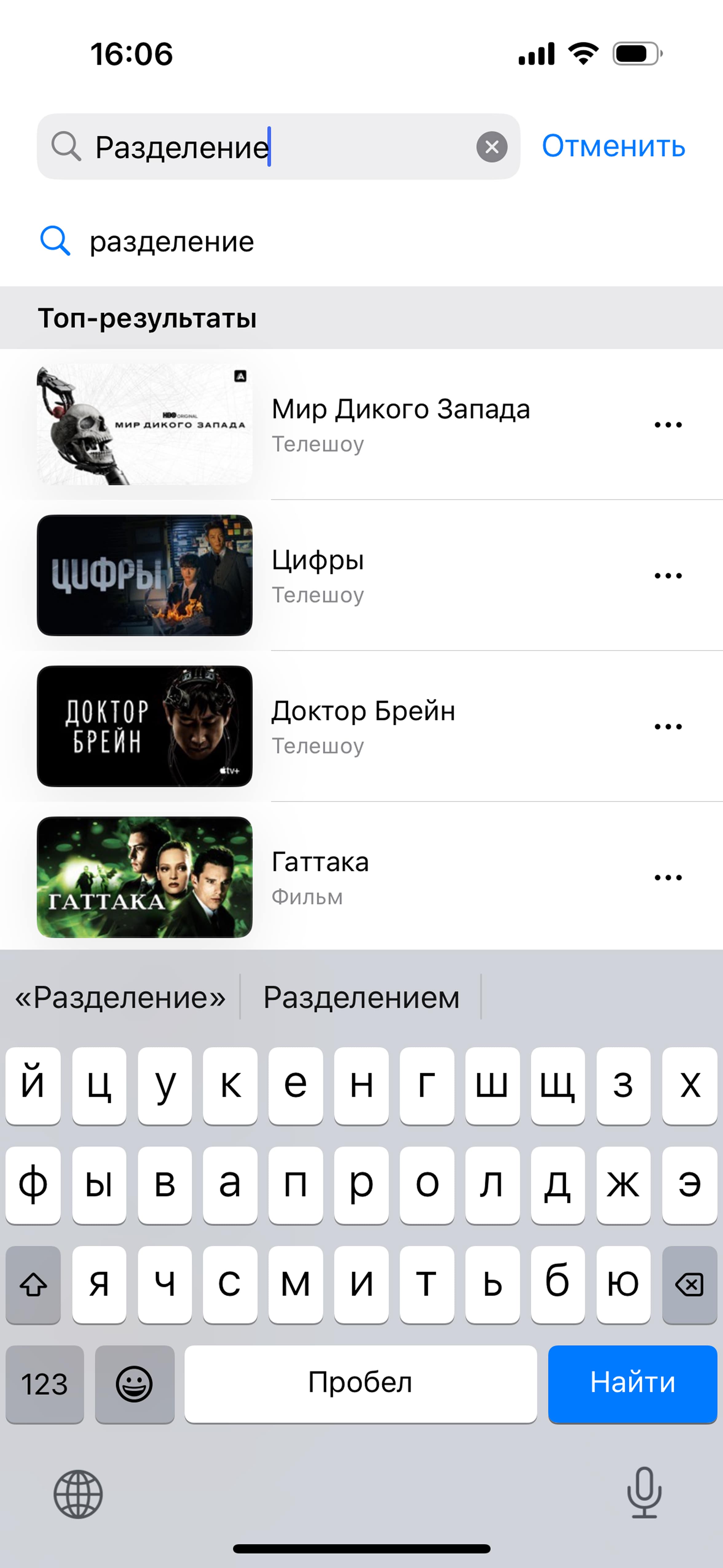Viewport: 723px width, 1568px height.
Task: Choose keyboard suggestion Разделением
Action: click(x=361, y=997)
